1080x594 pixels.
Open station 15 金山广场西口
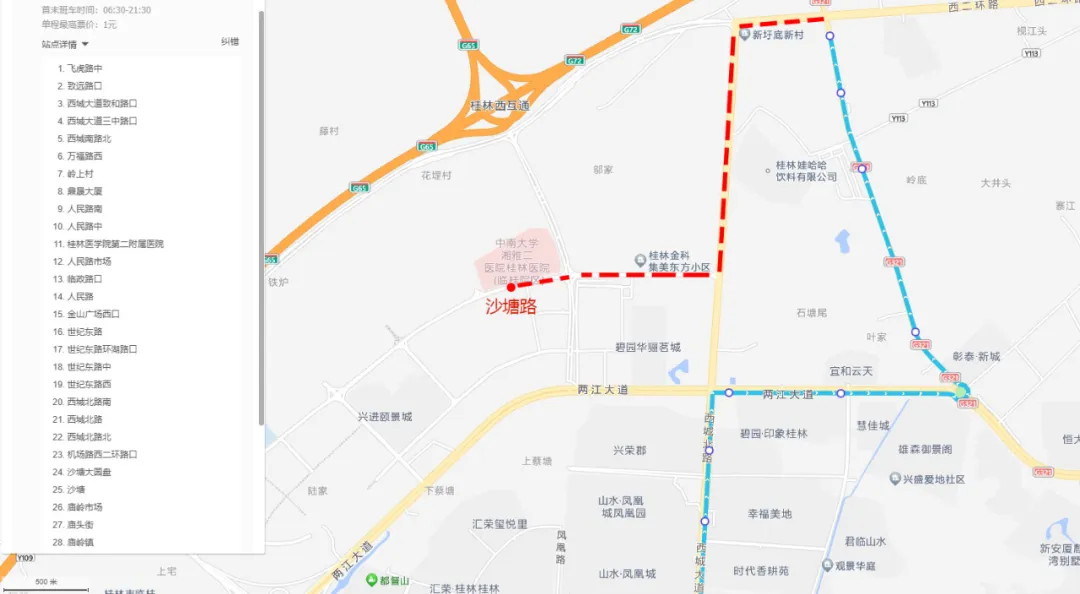pyautogui.click(x=94, y=314)
